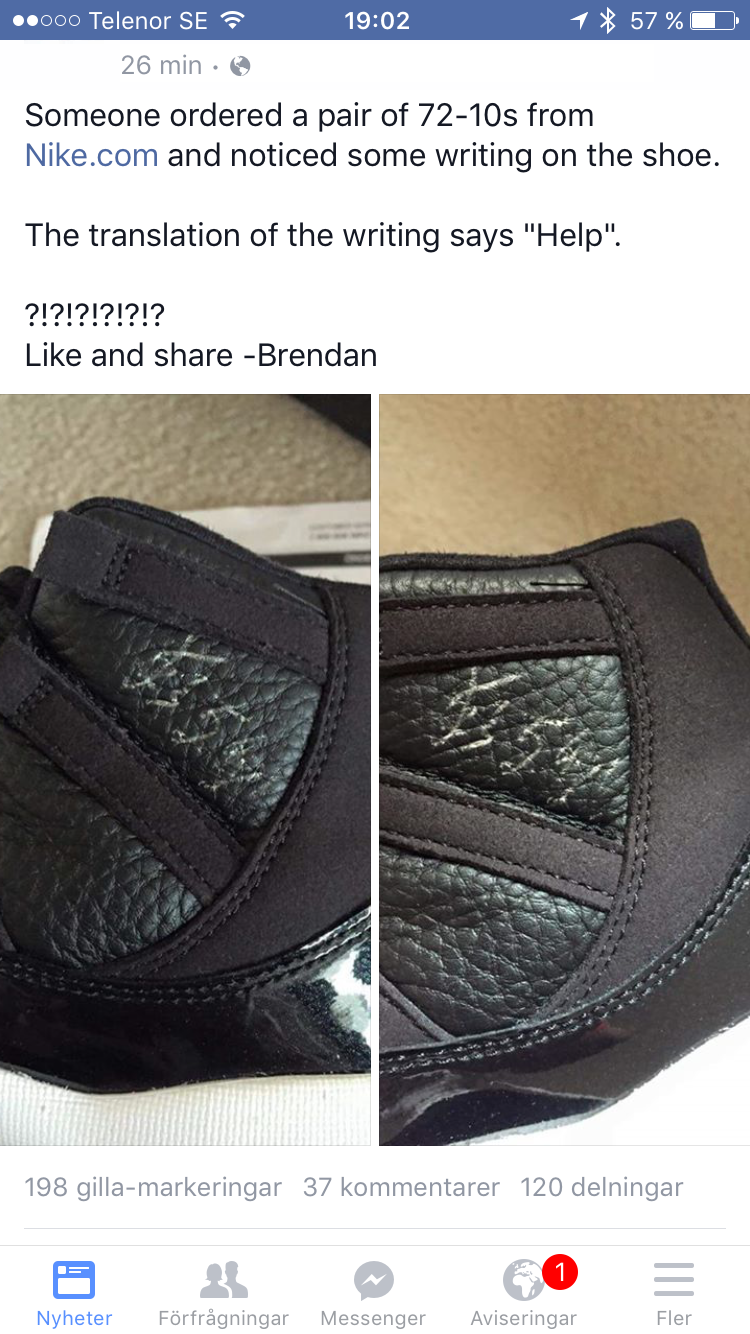Switch to the Nyheter tab
Screen dimensions: 750x1334
point(75,1292)
